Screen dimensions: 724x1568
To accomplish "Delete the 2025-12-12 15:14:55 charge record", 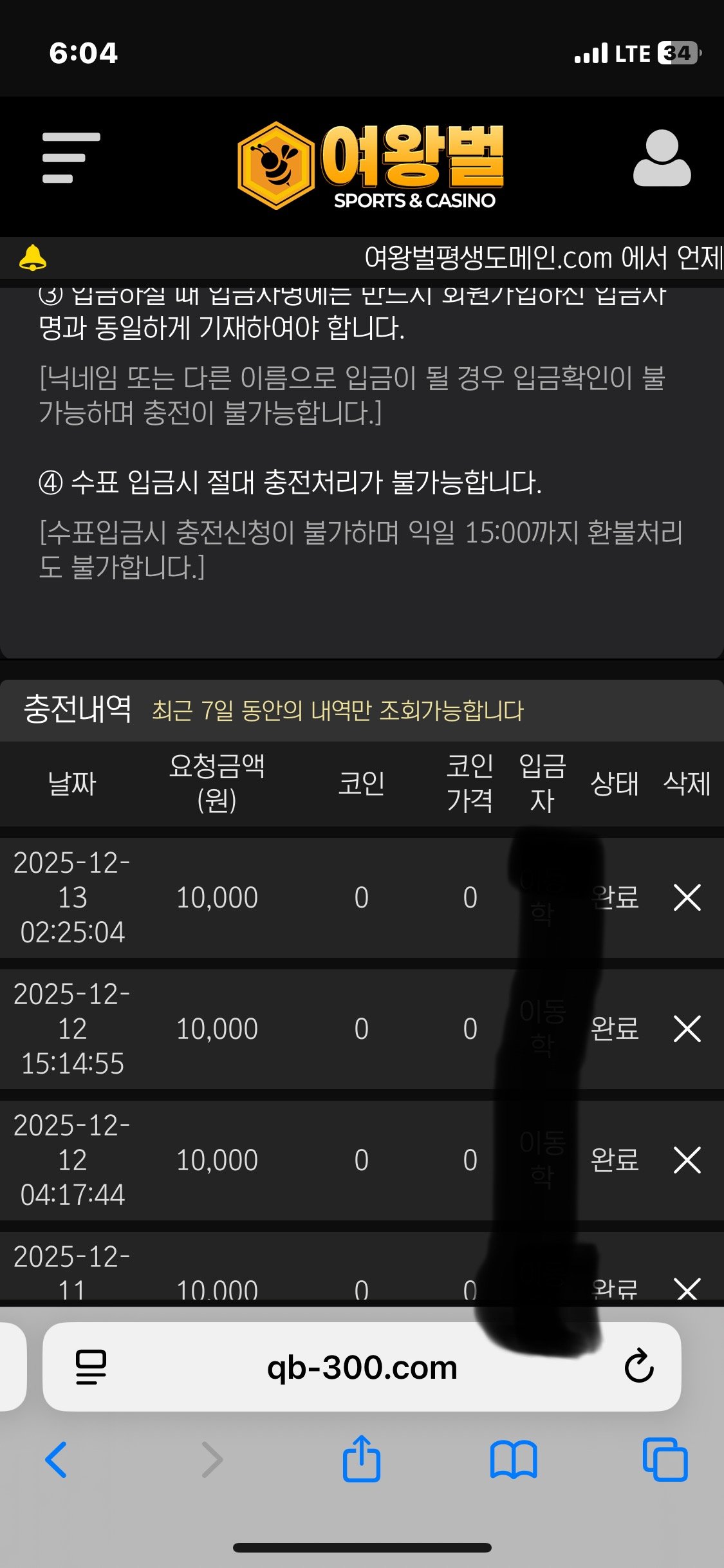I will tap(687, 1029).
